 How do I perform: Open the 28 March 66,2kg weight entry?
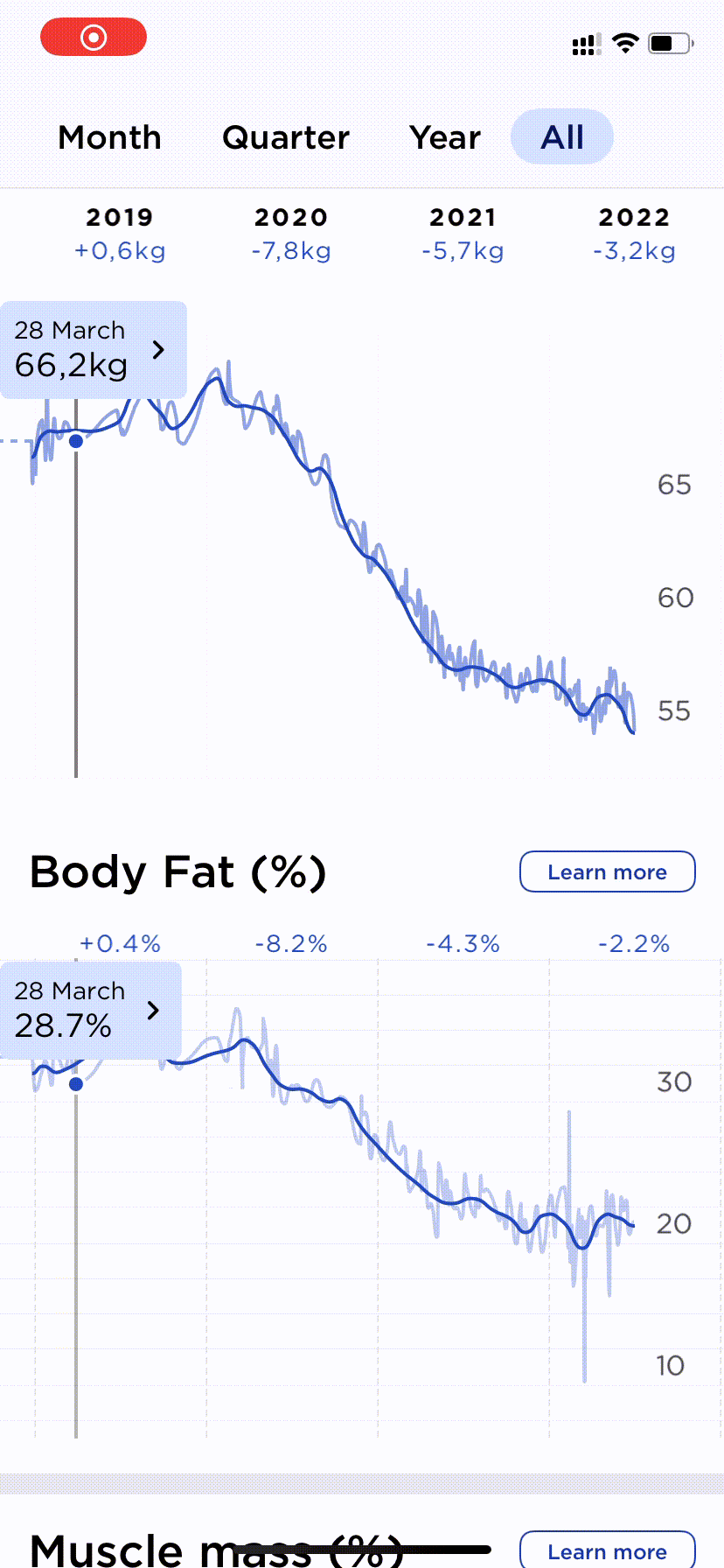94,350
